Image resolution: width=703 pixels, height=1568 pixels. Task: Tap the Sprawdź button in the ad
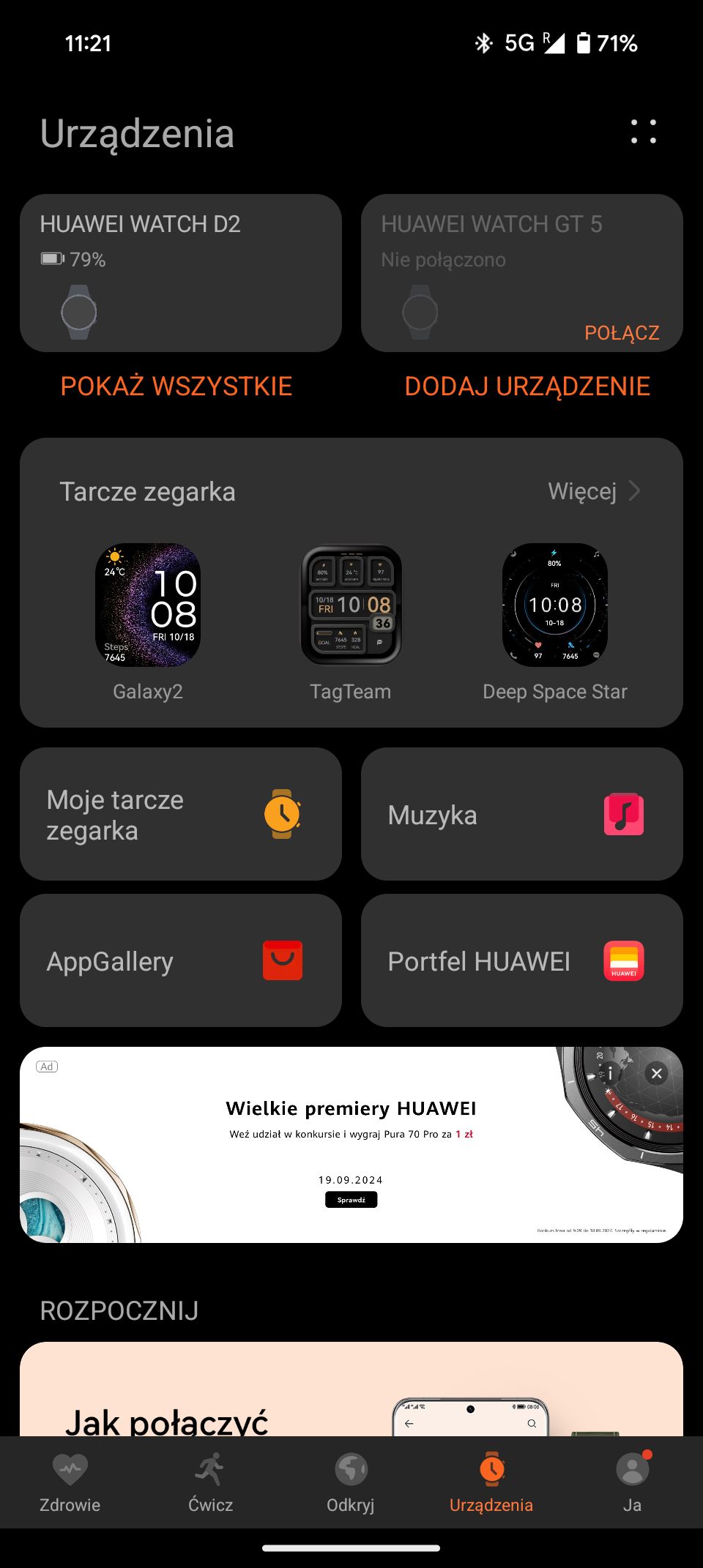click(351, 1200)
